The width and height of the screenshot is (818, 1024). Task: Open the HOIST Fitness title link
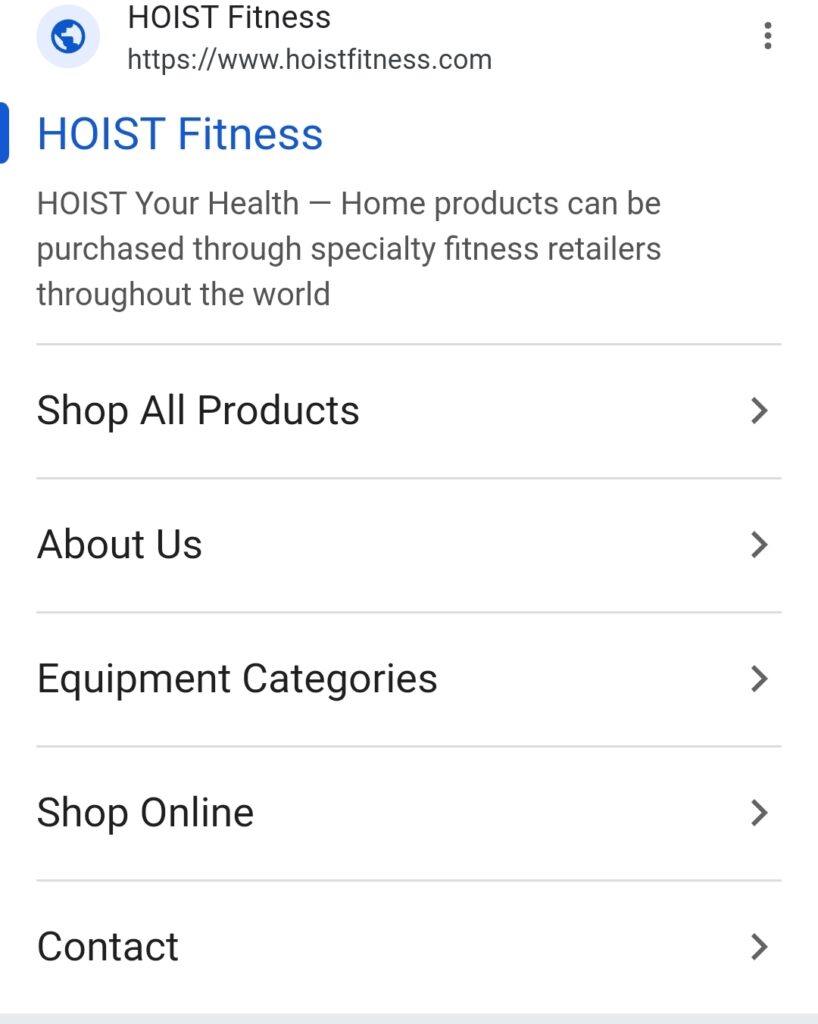180,134
